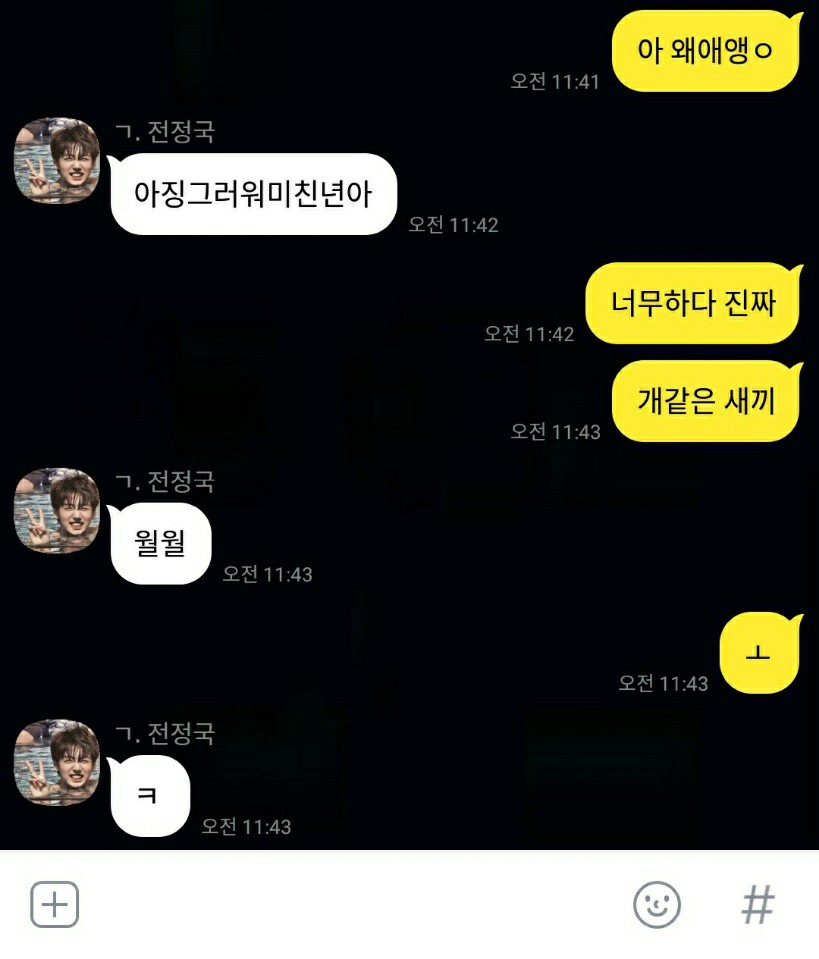Open the plus attachment menu
This screenshot has height=959, width=819.
(55, 905)
